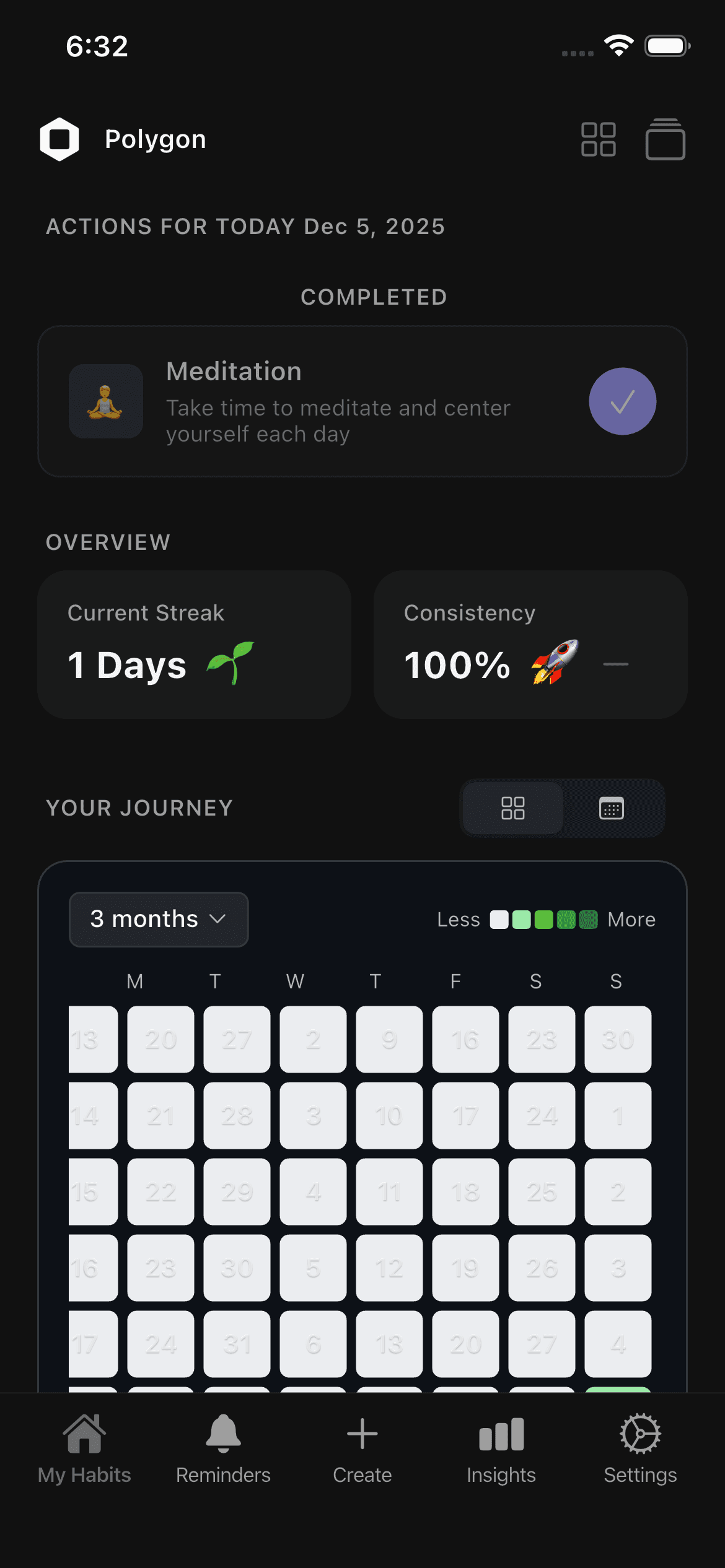Screen dimensions: 725x1568
Task: Tap the Meditation habit emoji thumbnail
Action: pyautogui.click(x=105, y=401)
